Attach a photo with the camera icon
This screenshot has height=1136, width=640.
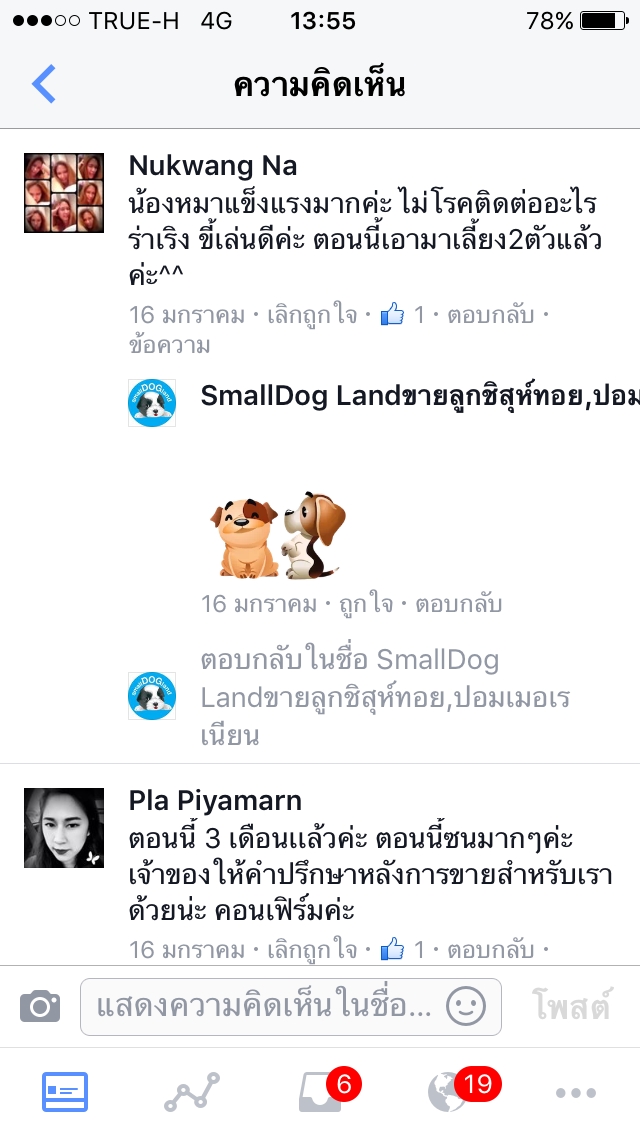tap(40, 1006)
